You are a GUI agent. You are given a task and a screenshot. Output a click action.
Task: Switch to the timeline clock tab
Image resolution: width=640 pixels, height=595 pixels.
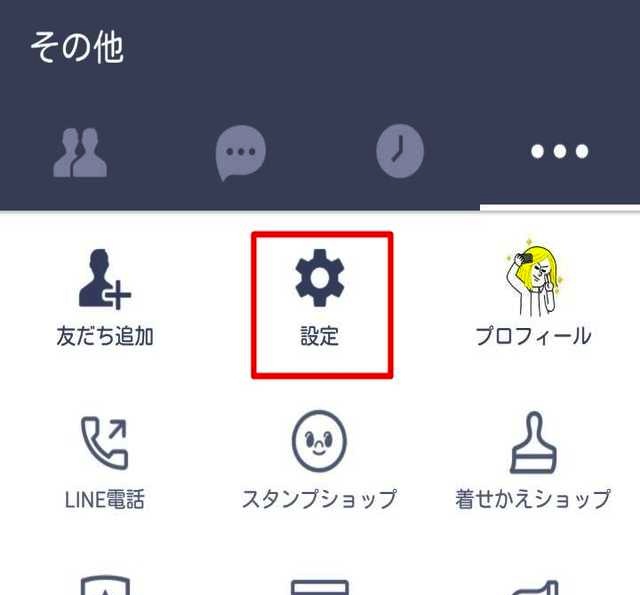(x=400, y=152)
